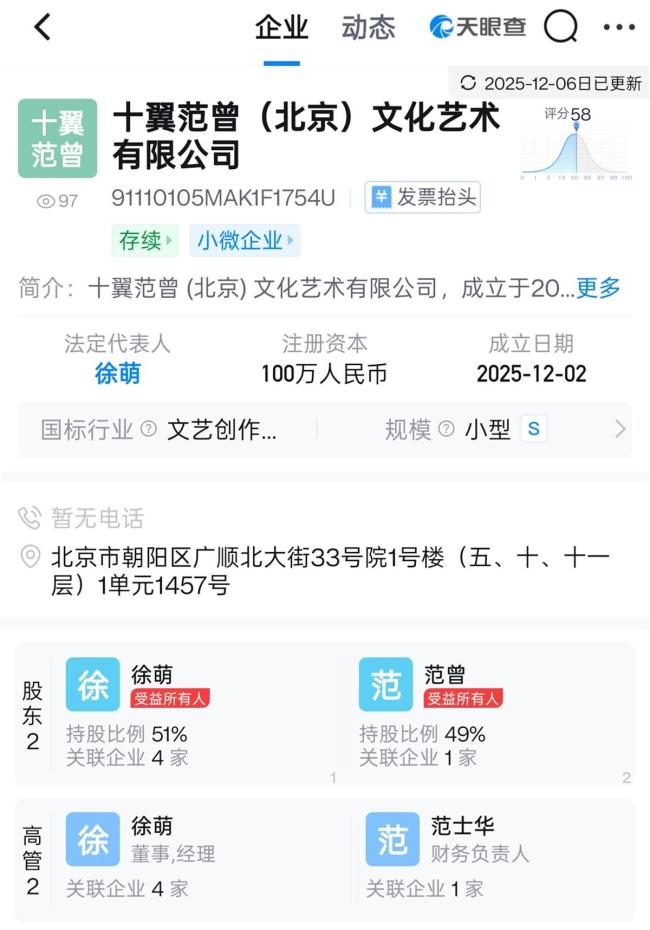Tap the 发票抬头 button
This screenshot has width=650, height=930.
423,198
